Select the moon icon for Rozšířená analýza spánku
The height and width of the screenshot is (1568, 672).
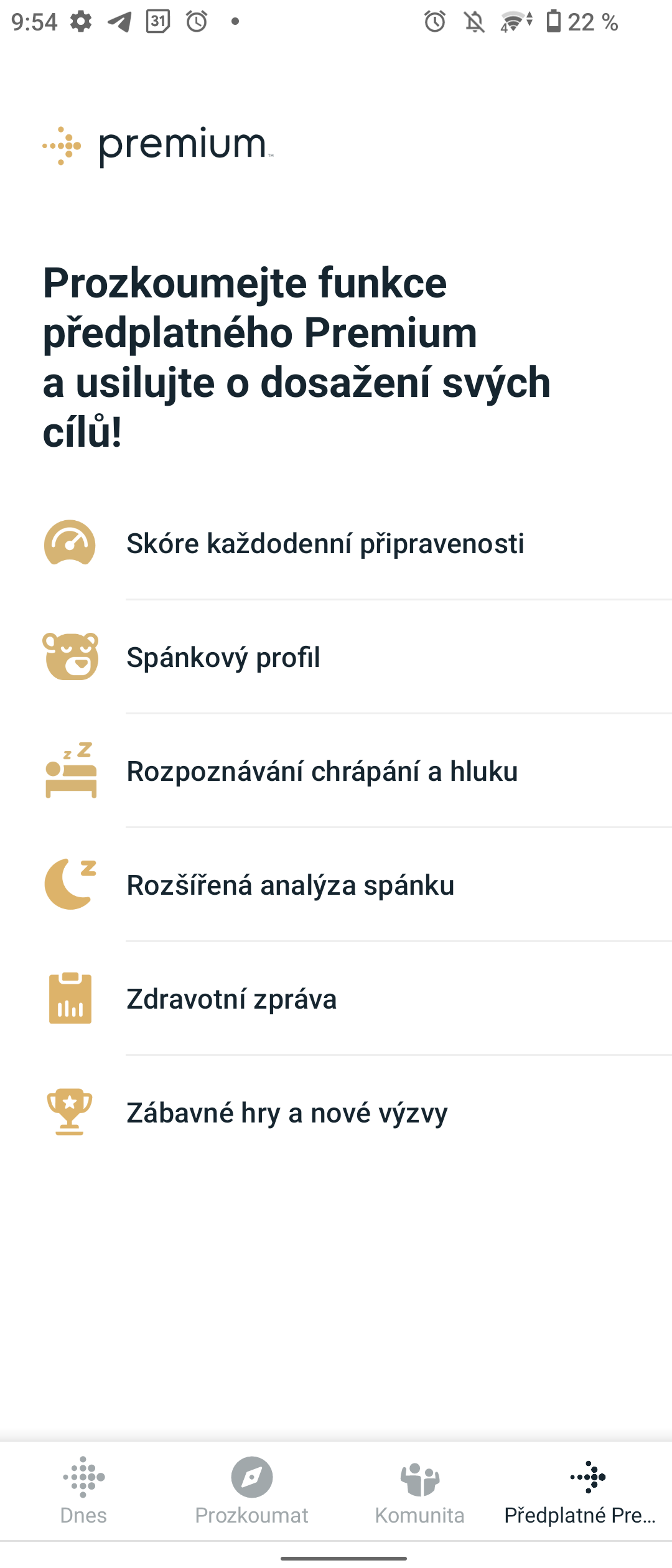tap(70, 885)
